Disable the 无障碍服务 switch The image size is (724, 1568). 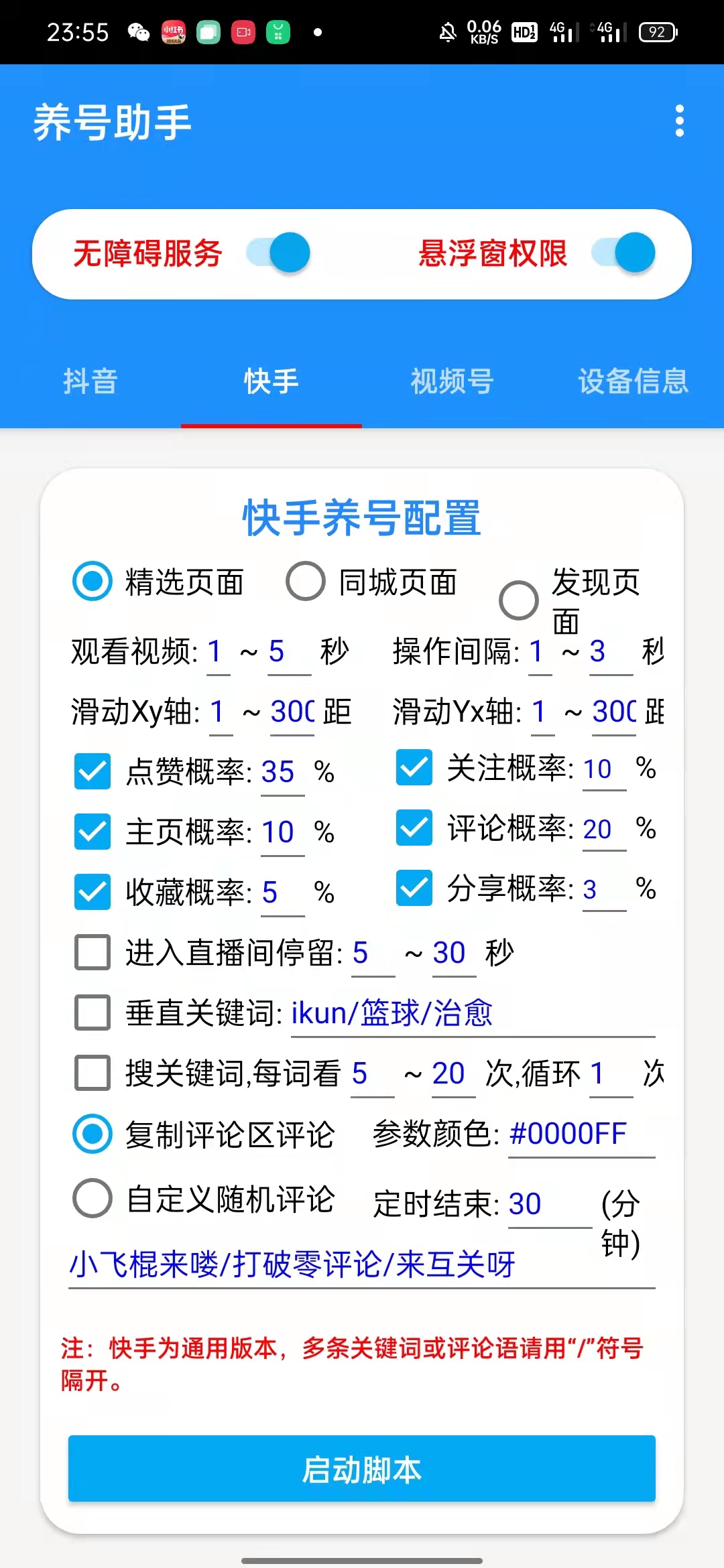[x=276, y=252]
